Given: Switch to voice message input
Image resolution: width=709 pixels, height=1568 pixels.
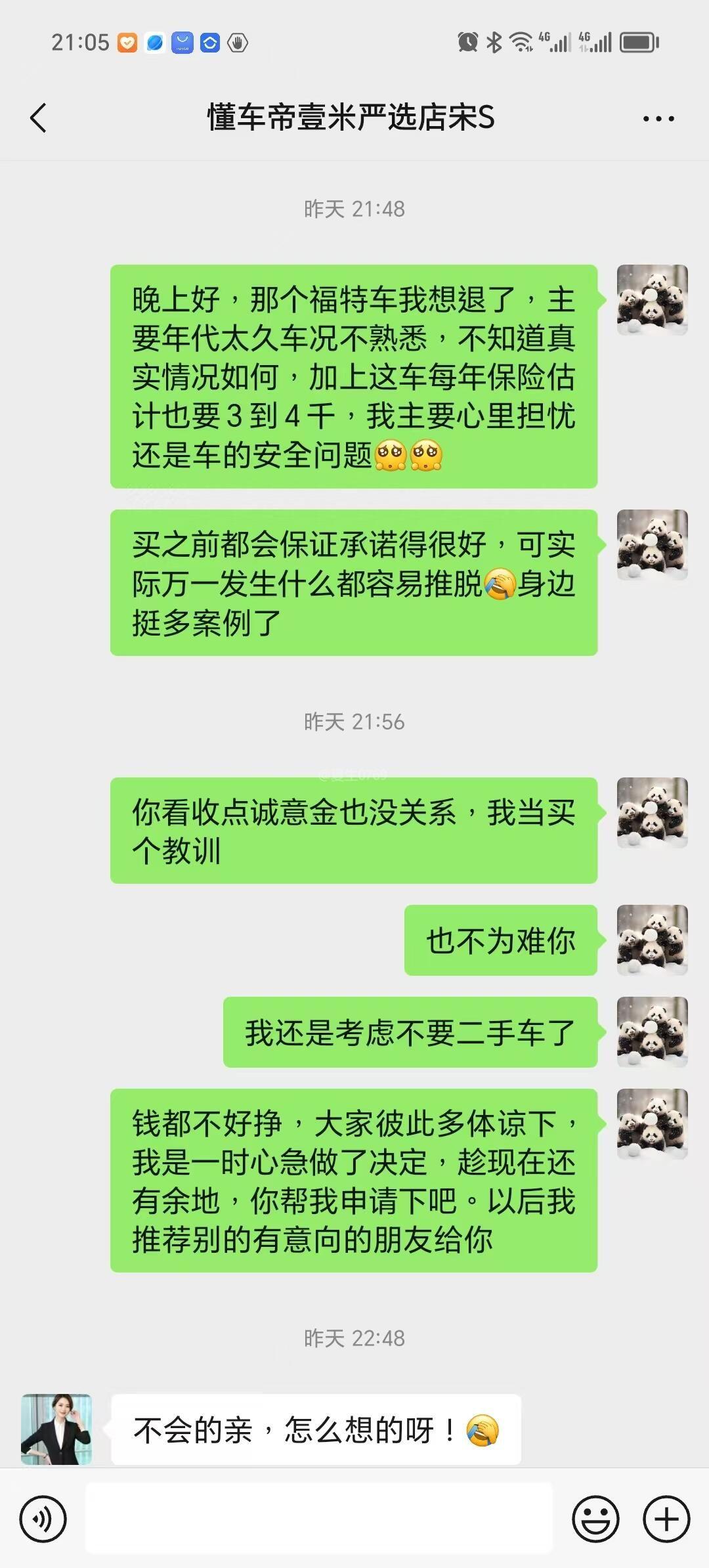Looking at the screenshot, I should coord(43,1519).
